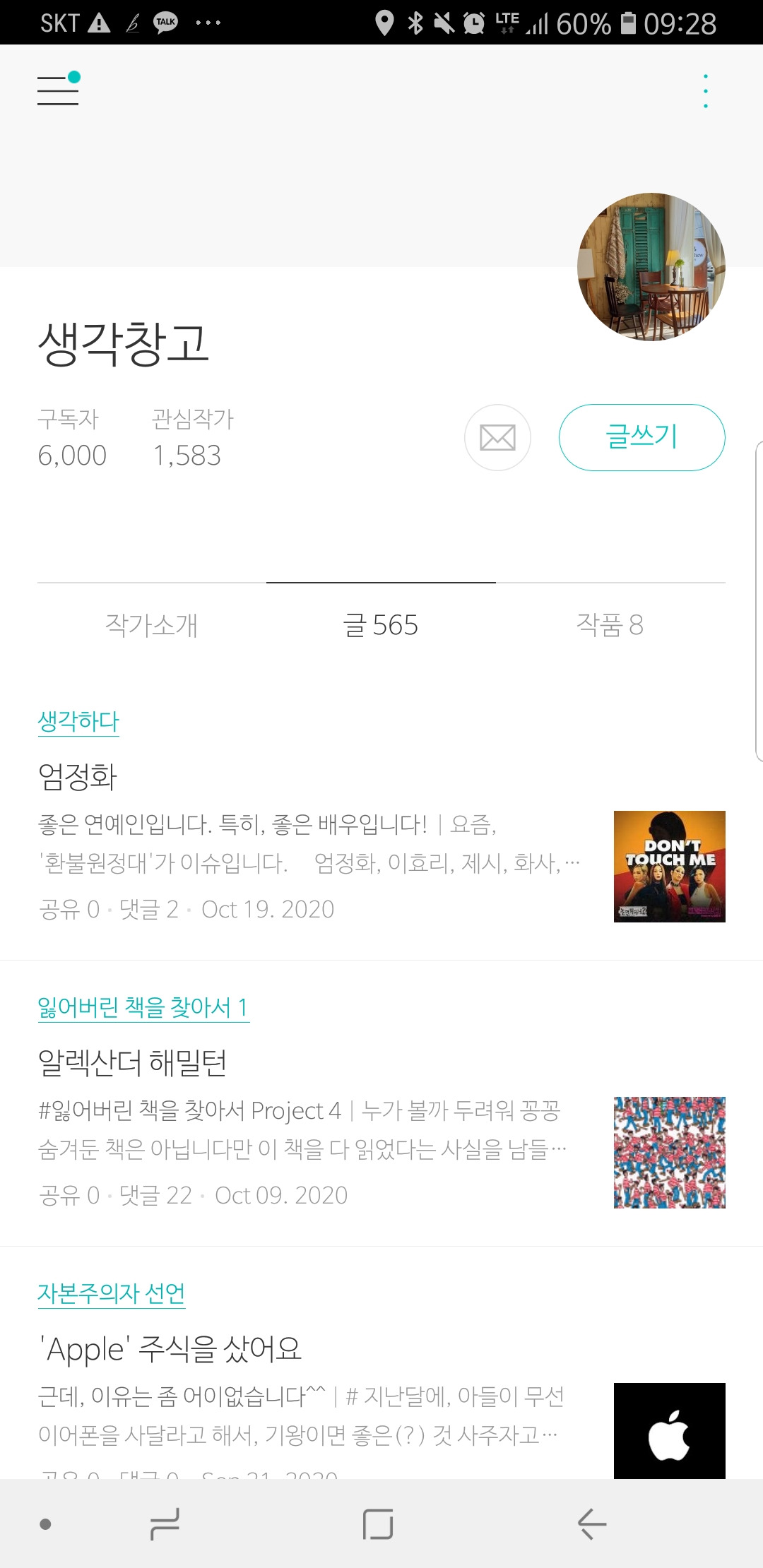Screen dimensions: 763x1568
Task: Select the 글 565 tab
Action: pos(381,625)
